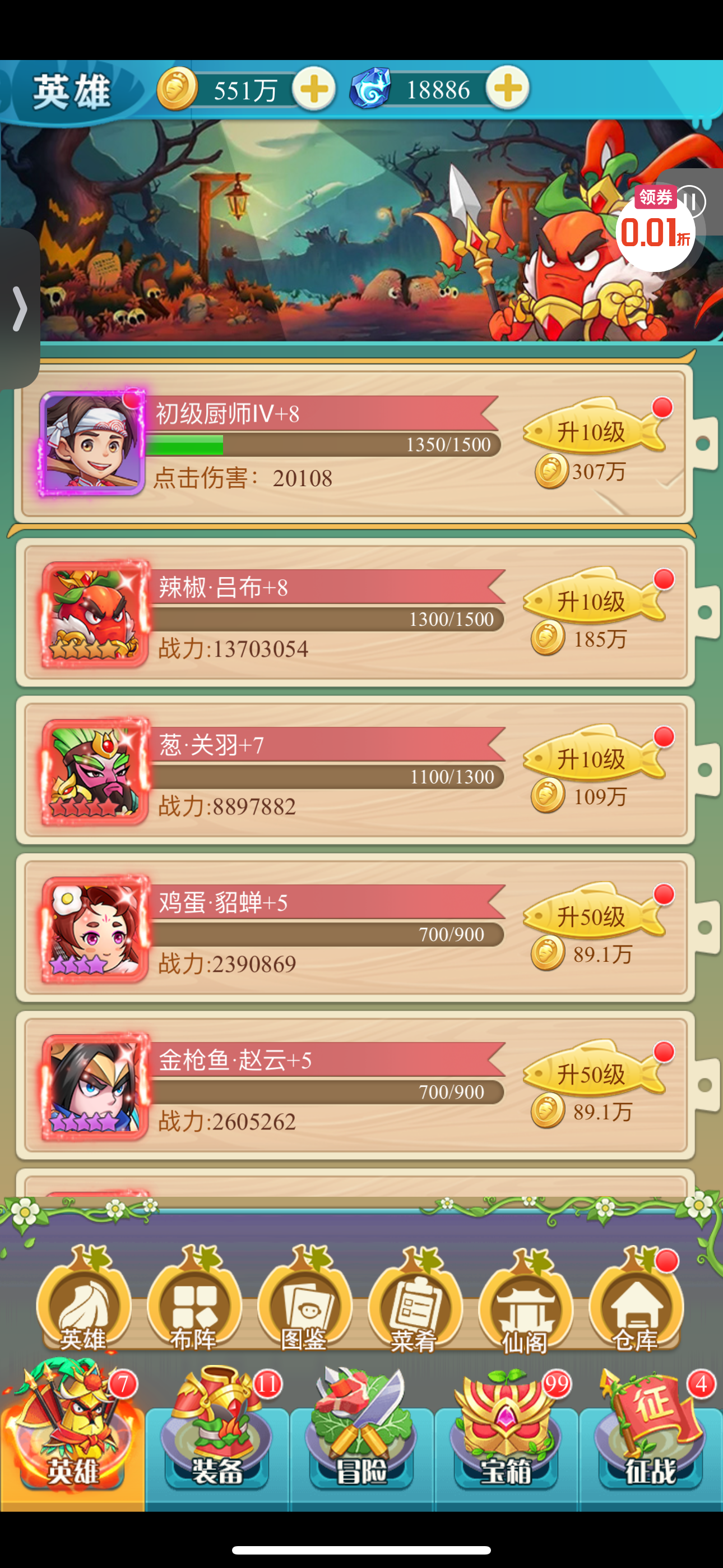Open the 领券 0.01折 coupon bubble
Image resolution: width=723 pixels, height=1568 pixels.
655,229
